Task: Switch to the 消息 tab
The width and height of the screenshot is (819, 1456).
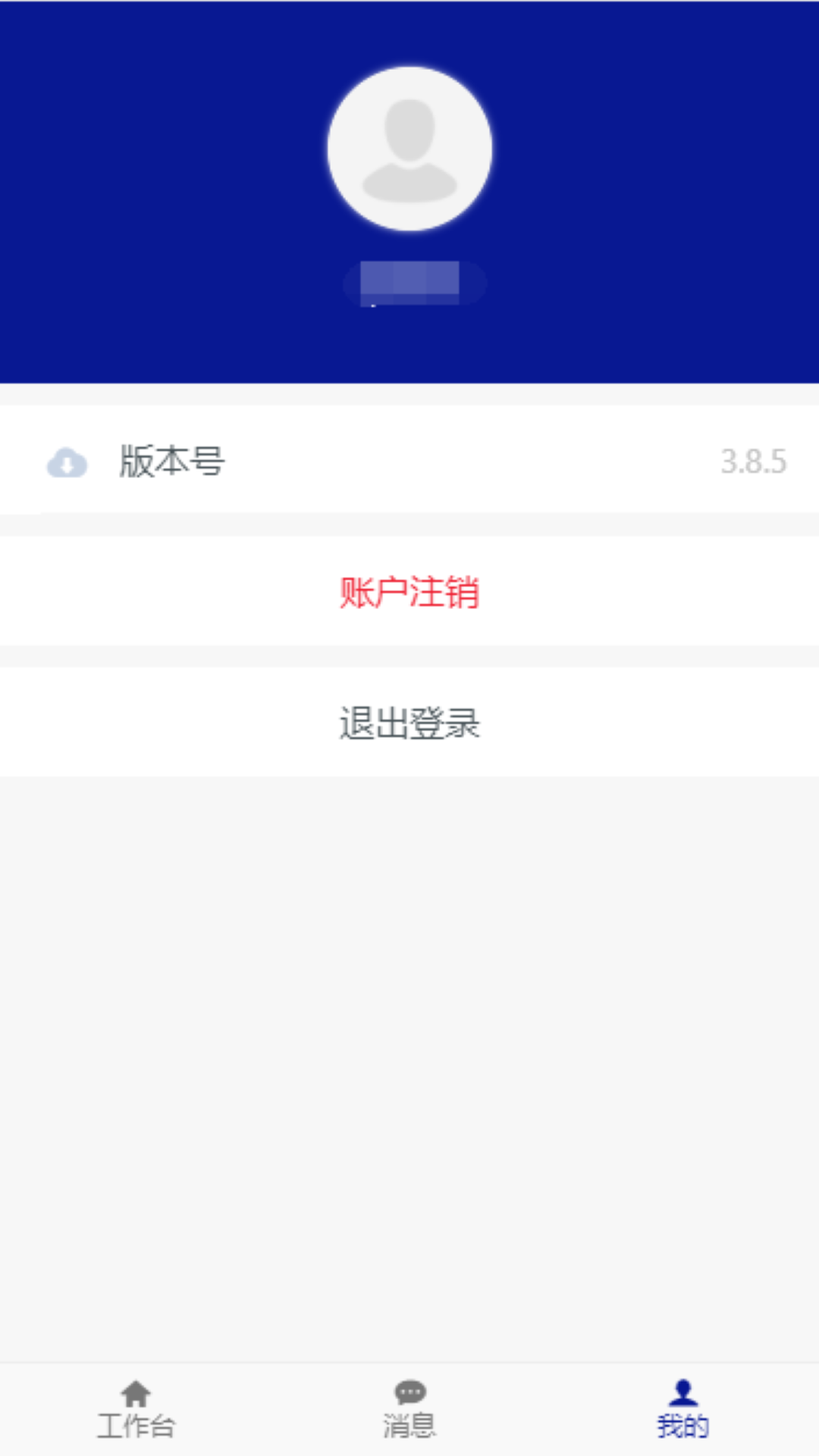Action: [x=409, y=1410]
